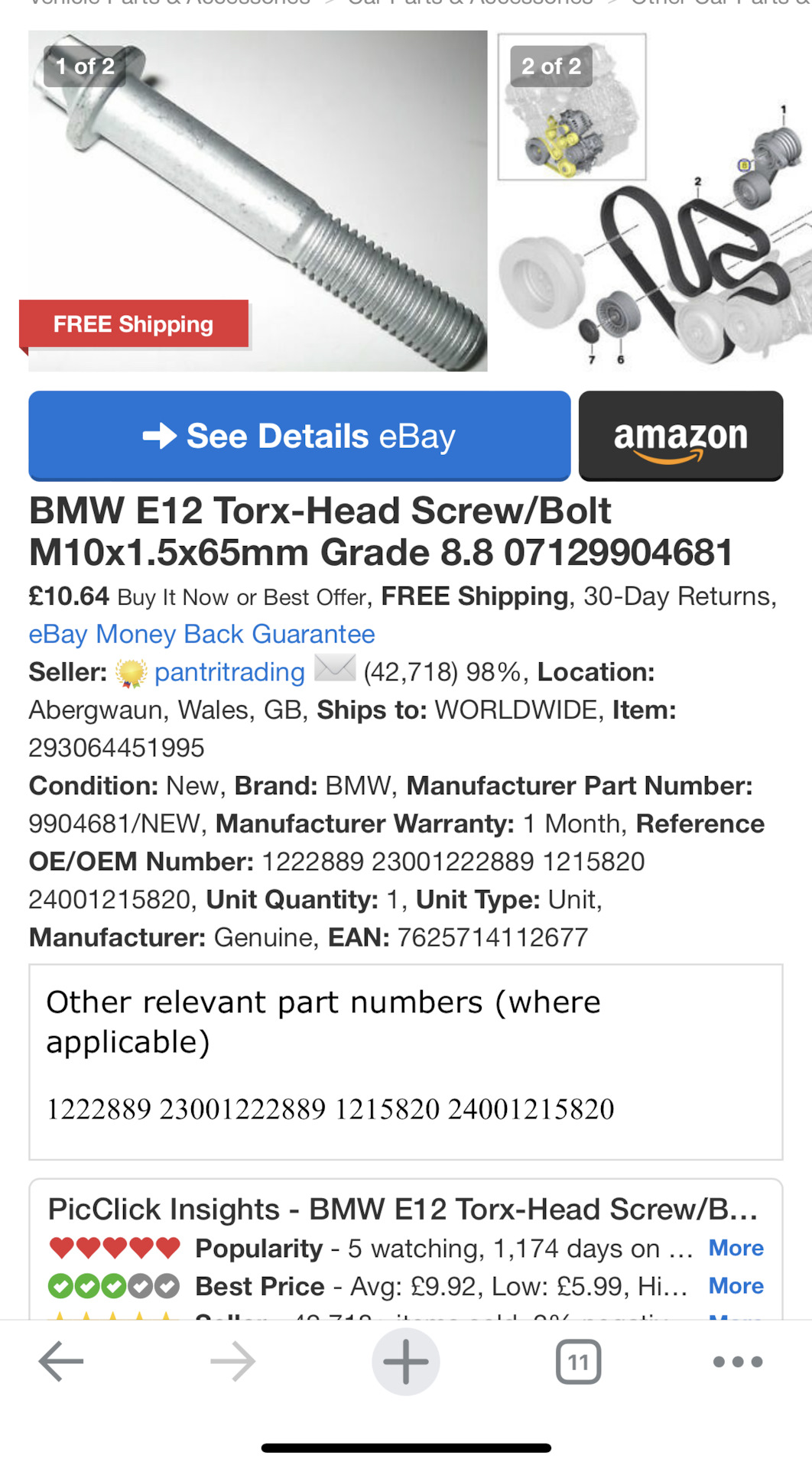The image size is (812, 1468).
Task: Go back to the previous page
Action: 61,1361
